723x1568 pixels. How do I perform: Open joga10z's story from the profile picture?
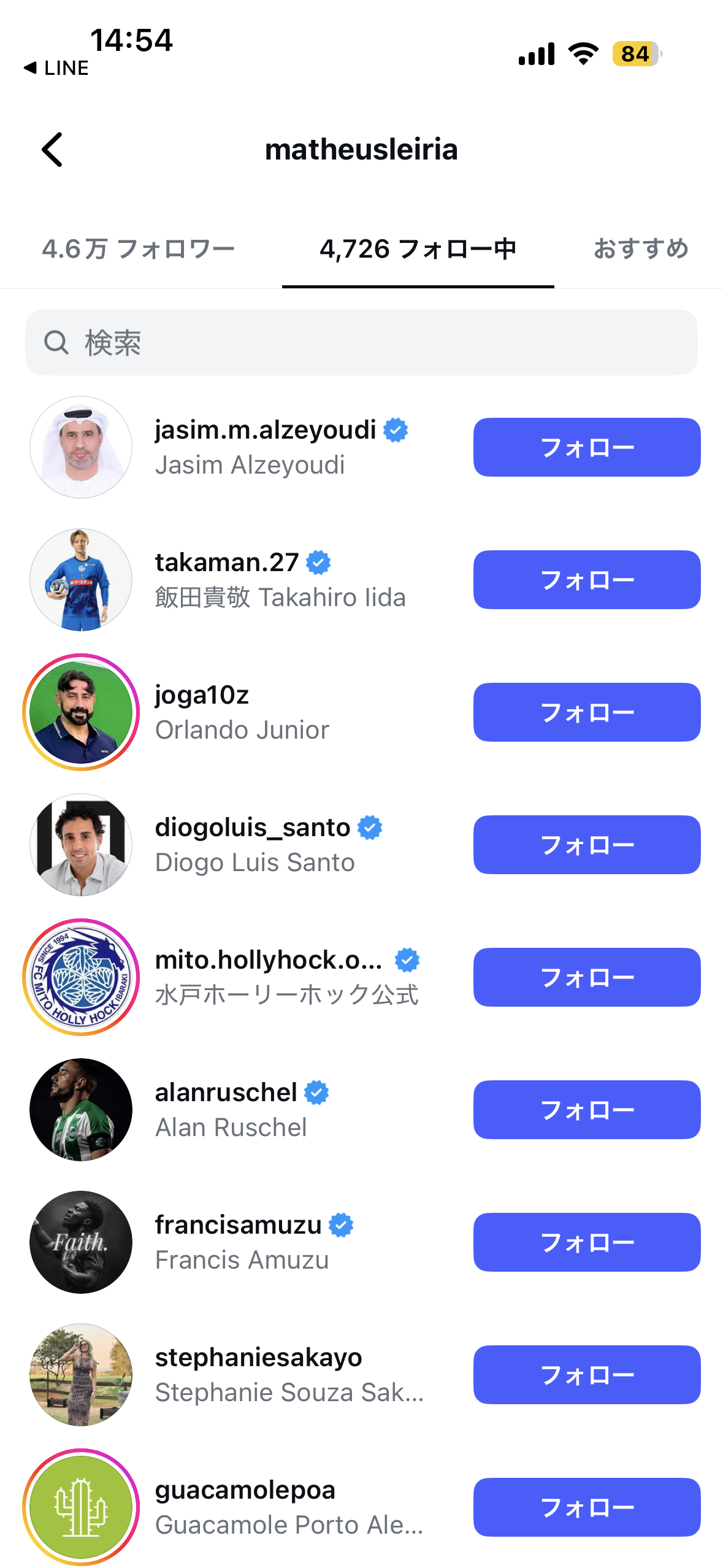click(81, 712)
